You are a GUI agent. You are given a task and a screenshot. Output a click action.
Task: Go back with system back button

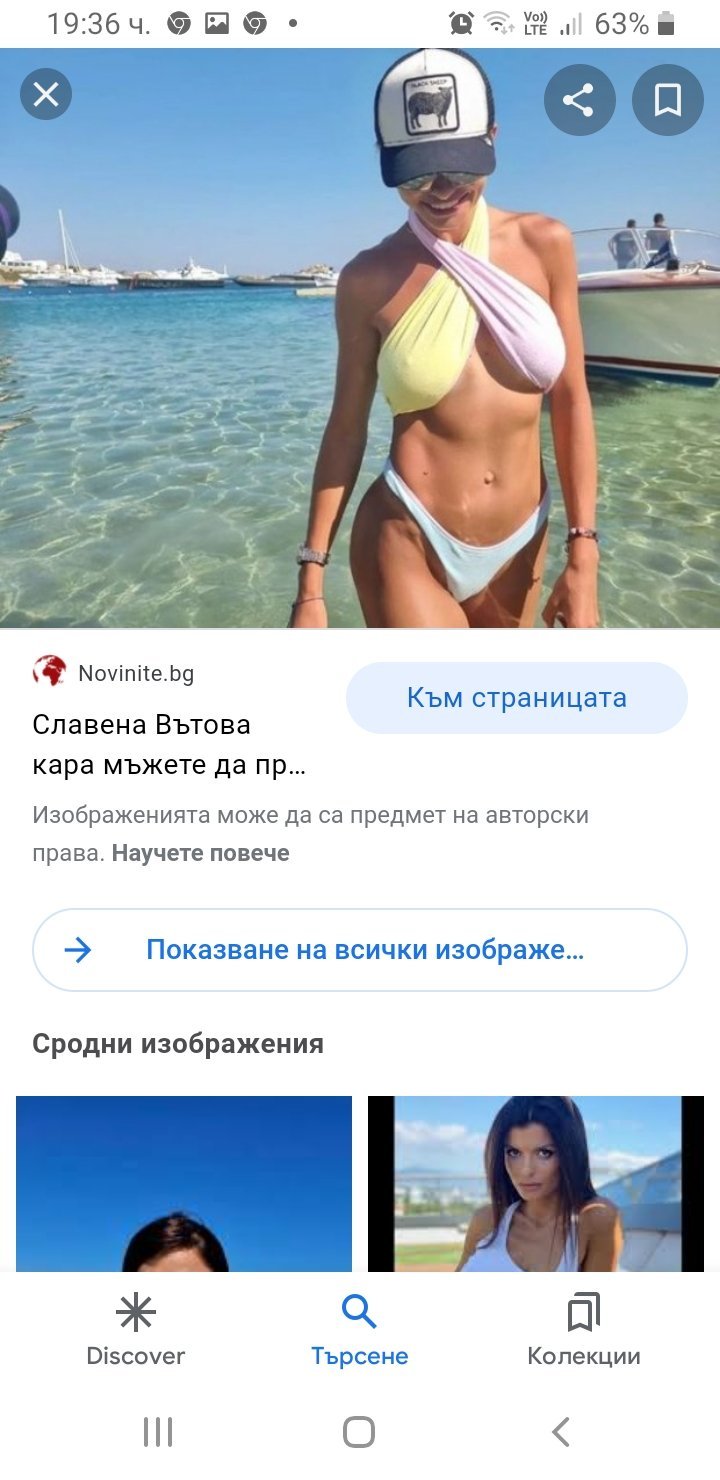coord(561,1432)
